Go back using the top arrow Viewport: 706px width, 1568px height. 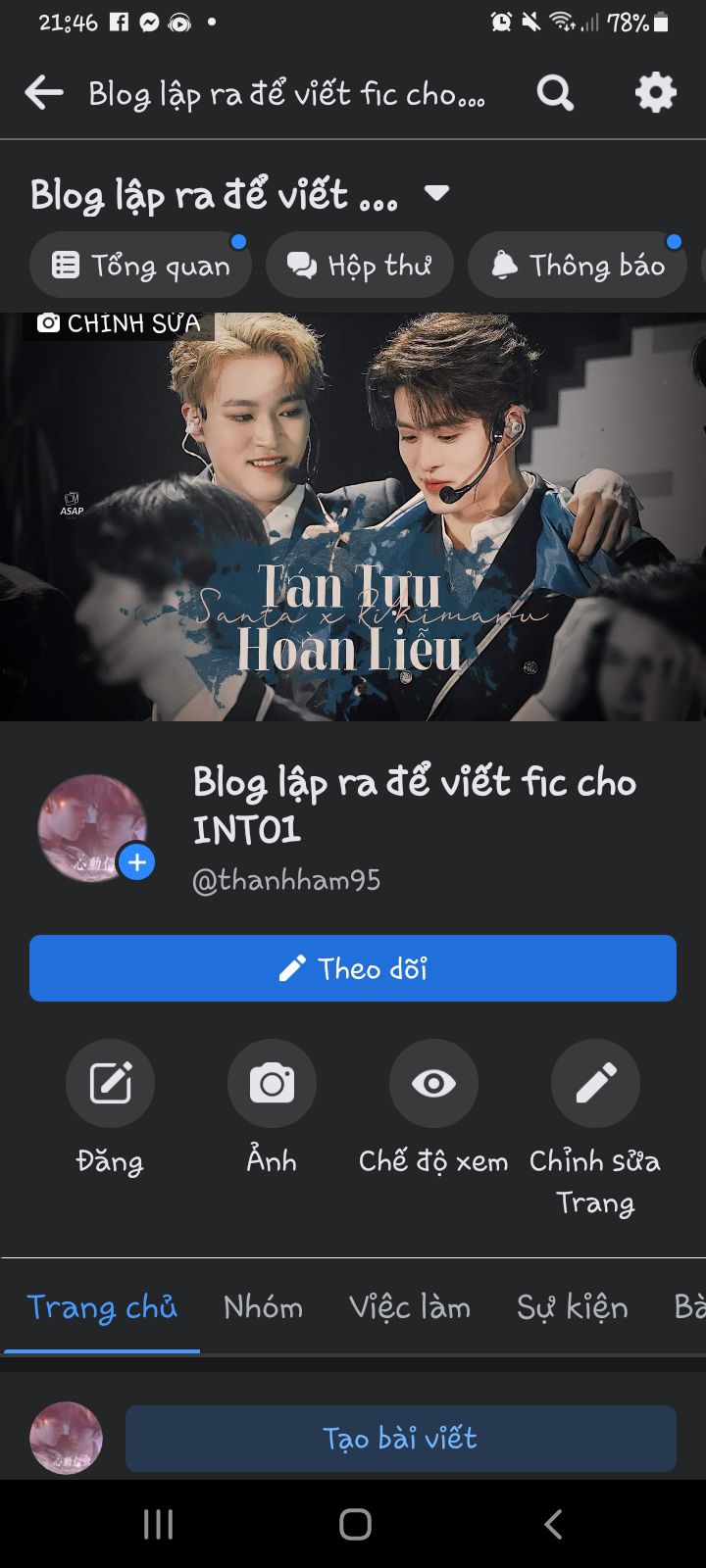[44, 93]
